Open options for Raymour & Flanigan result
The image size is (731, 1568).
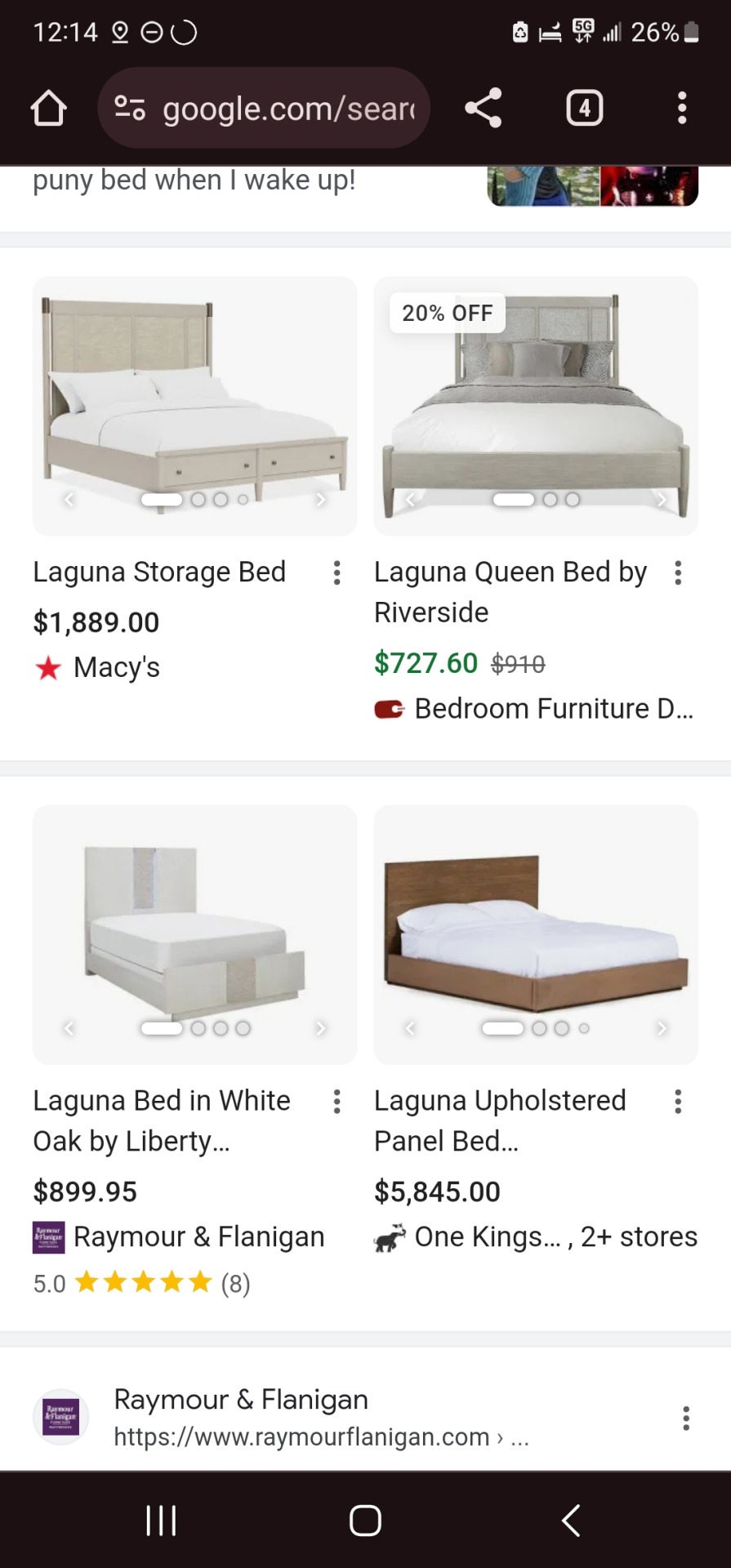click(x=686, y=1418)
